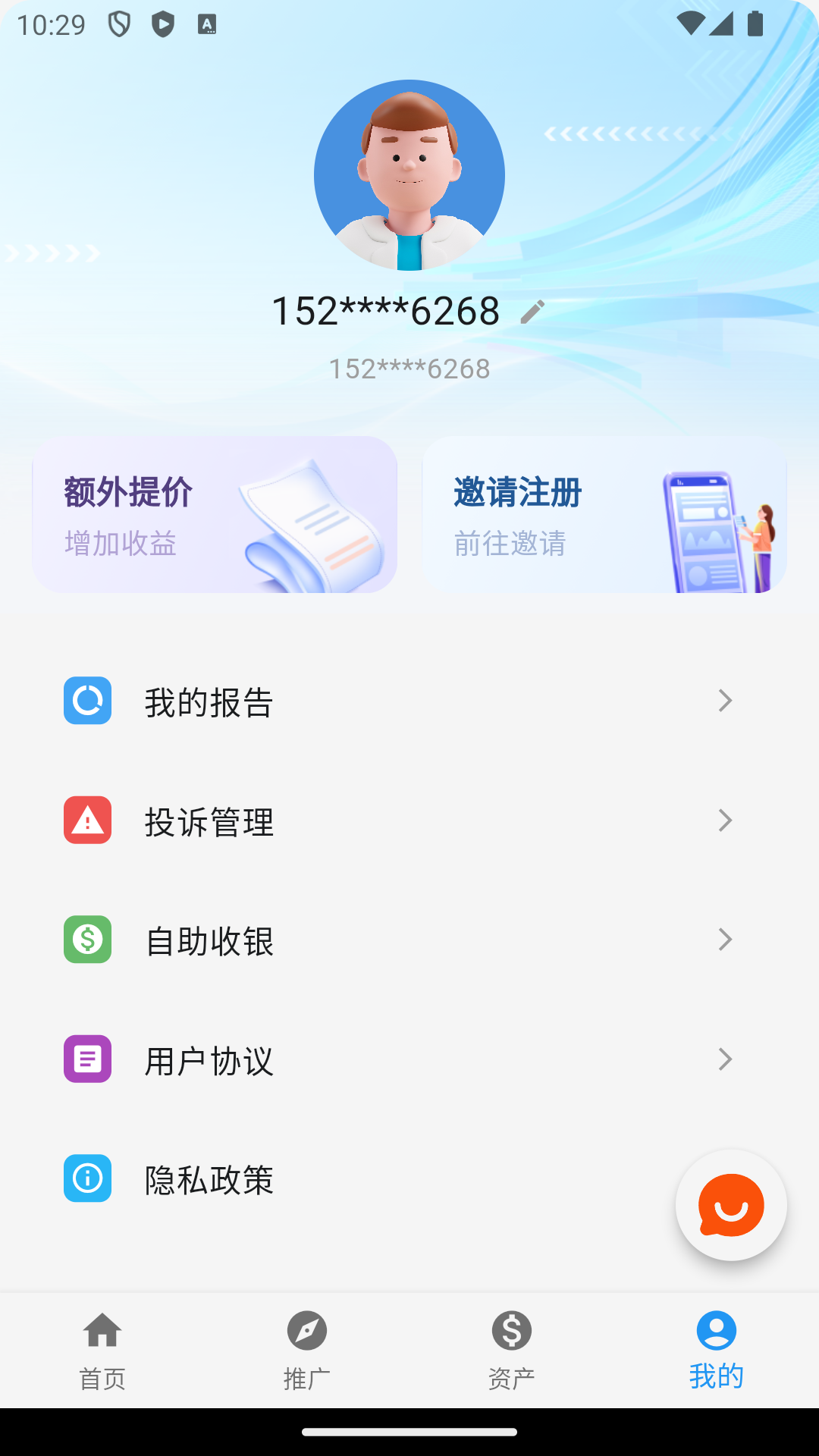Open the 自助收银 chevron arrow
The height and width of the screenshot is (1456, 819).
(x=725, y=940)
